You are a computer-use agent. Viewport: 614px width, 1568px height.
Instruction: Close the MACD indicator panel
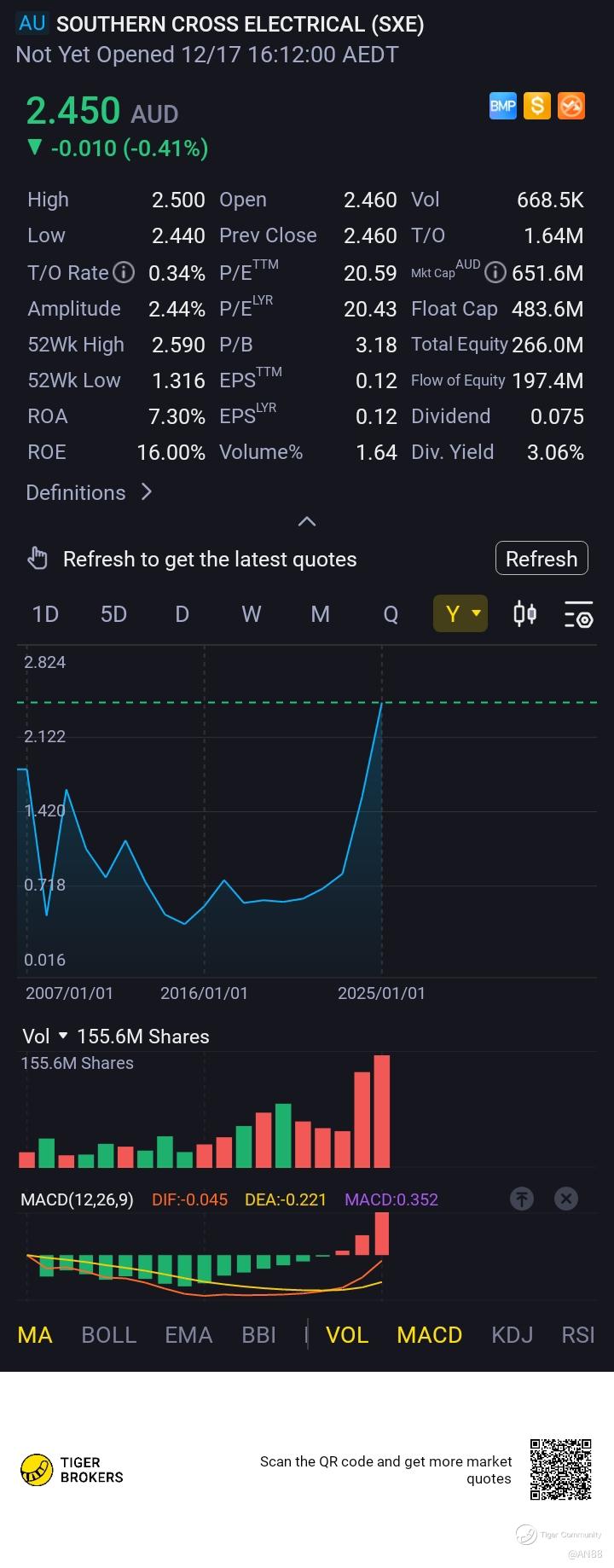[566, 1199]
